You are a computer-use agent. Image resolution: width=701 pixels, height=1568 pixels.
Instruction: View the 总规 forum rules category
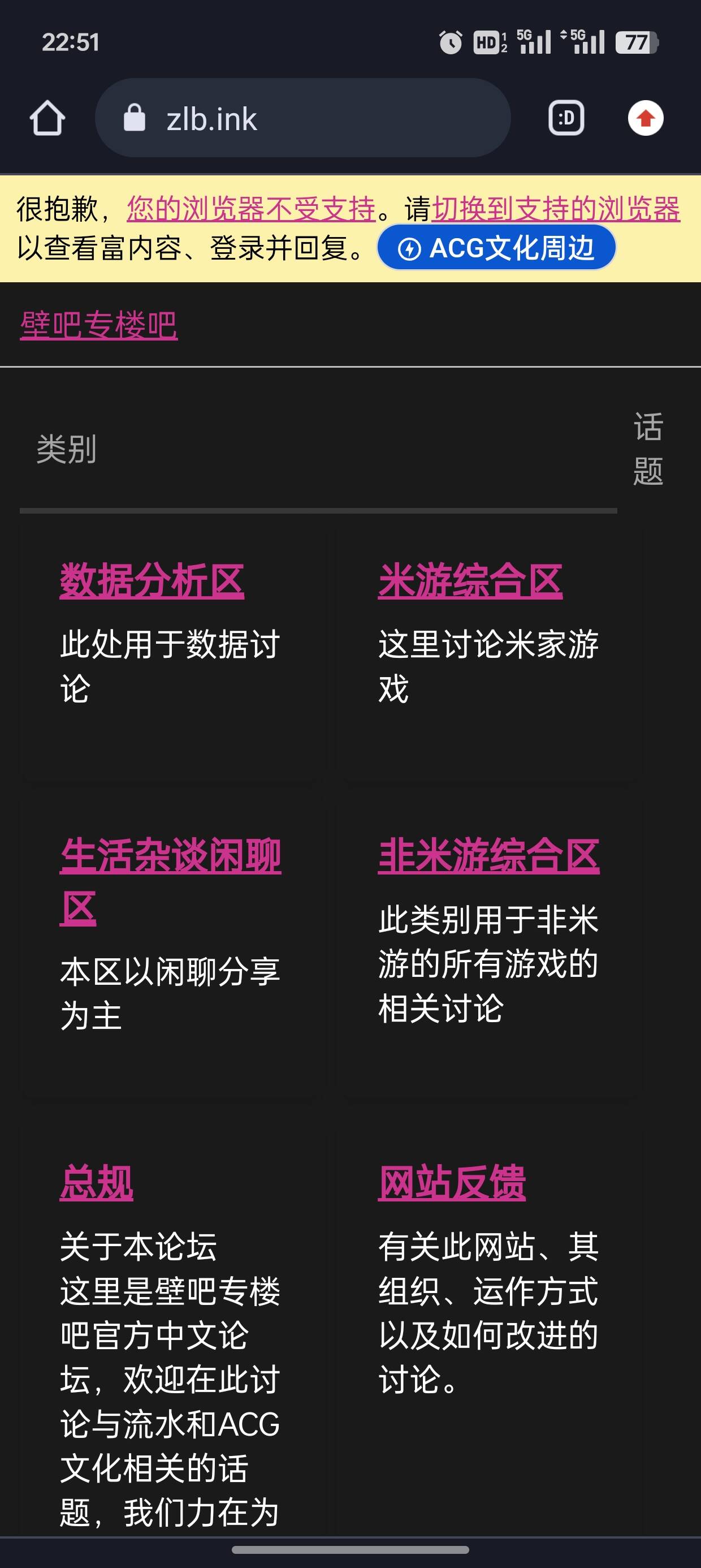pos(96,1183)
